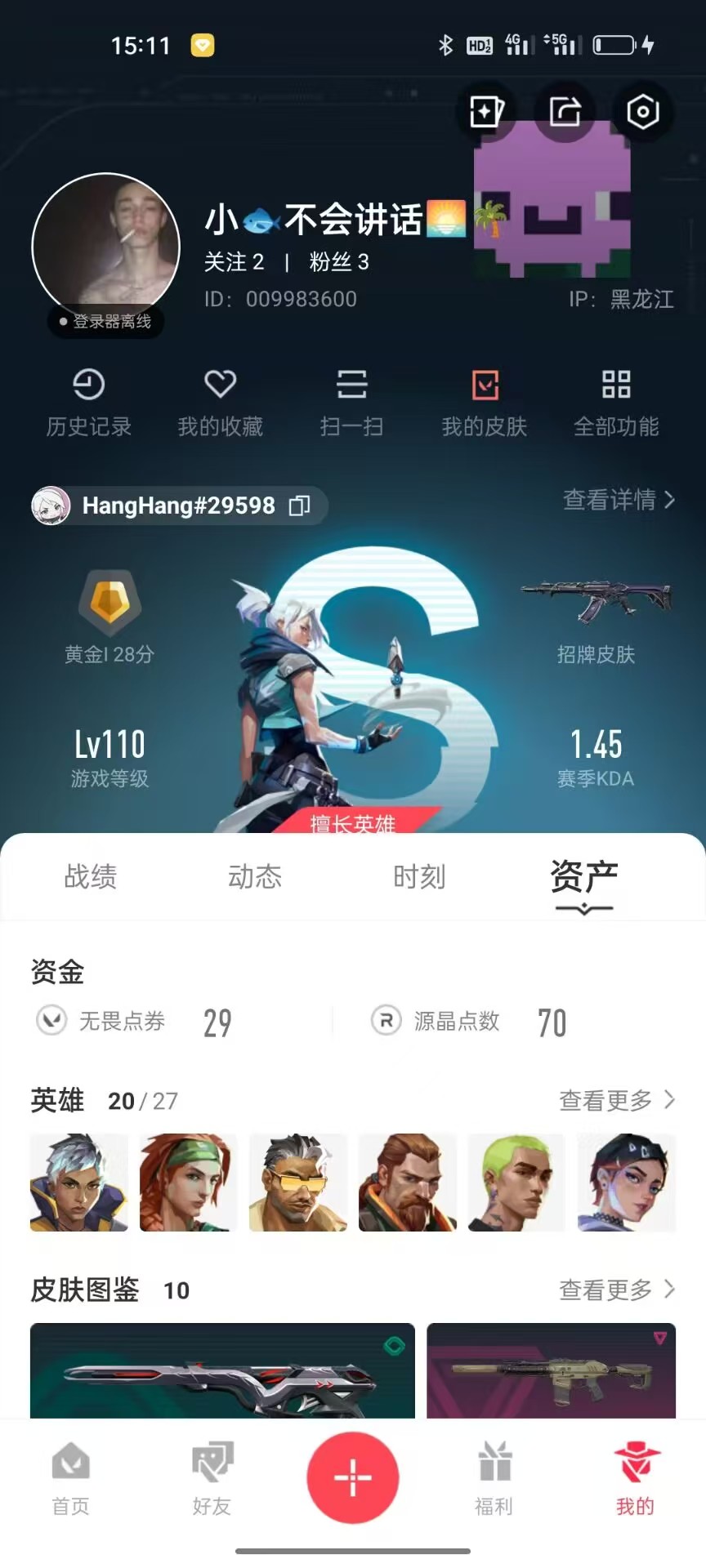
Task: Copy game ID HangHang#29598
Action: pyautogui.click(x=300, y=506)
